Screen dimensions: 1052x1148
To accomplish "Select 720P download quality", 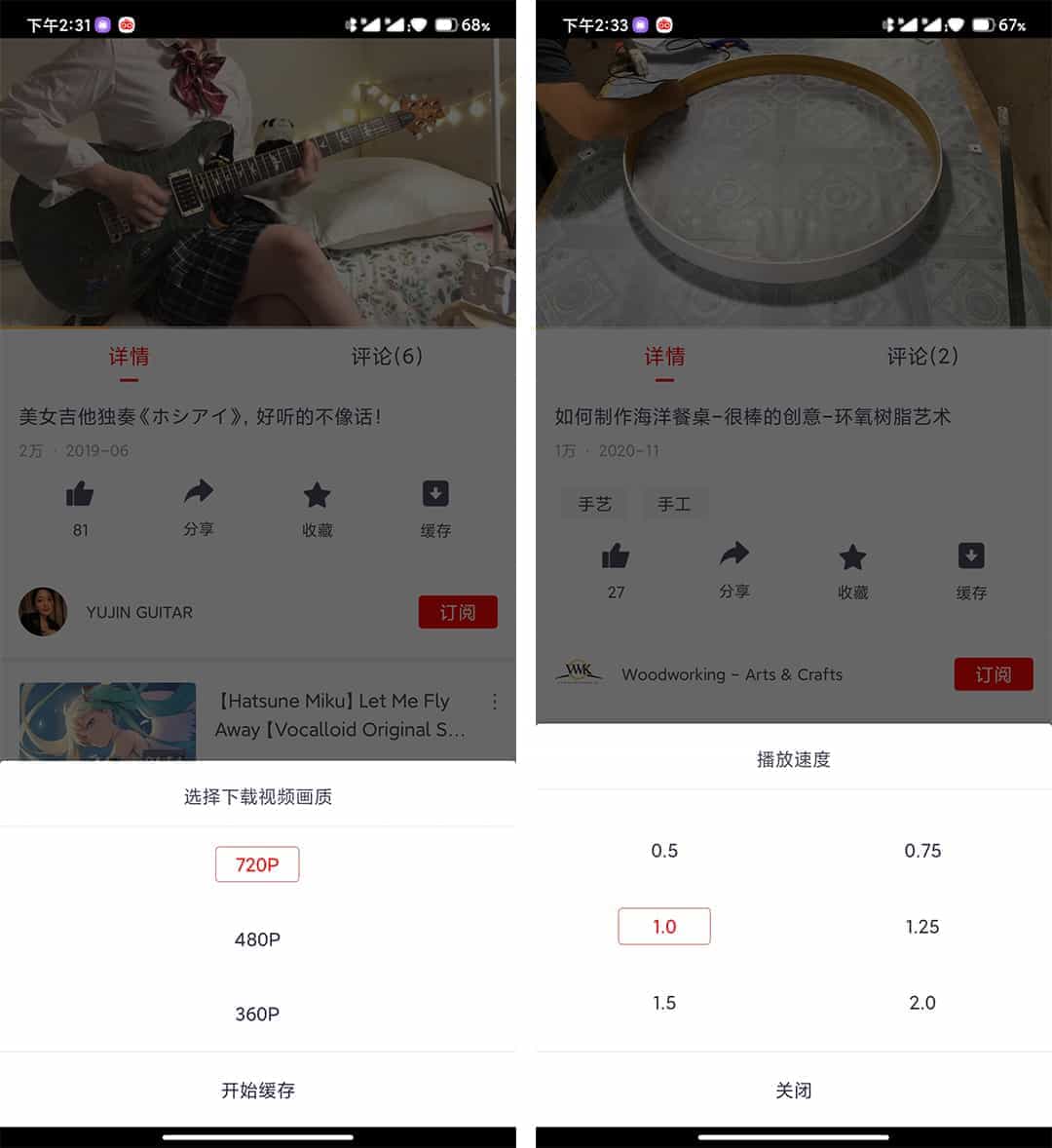I will (257, 864).
